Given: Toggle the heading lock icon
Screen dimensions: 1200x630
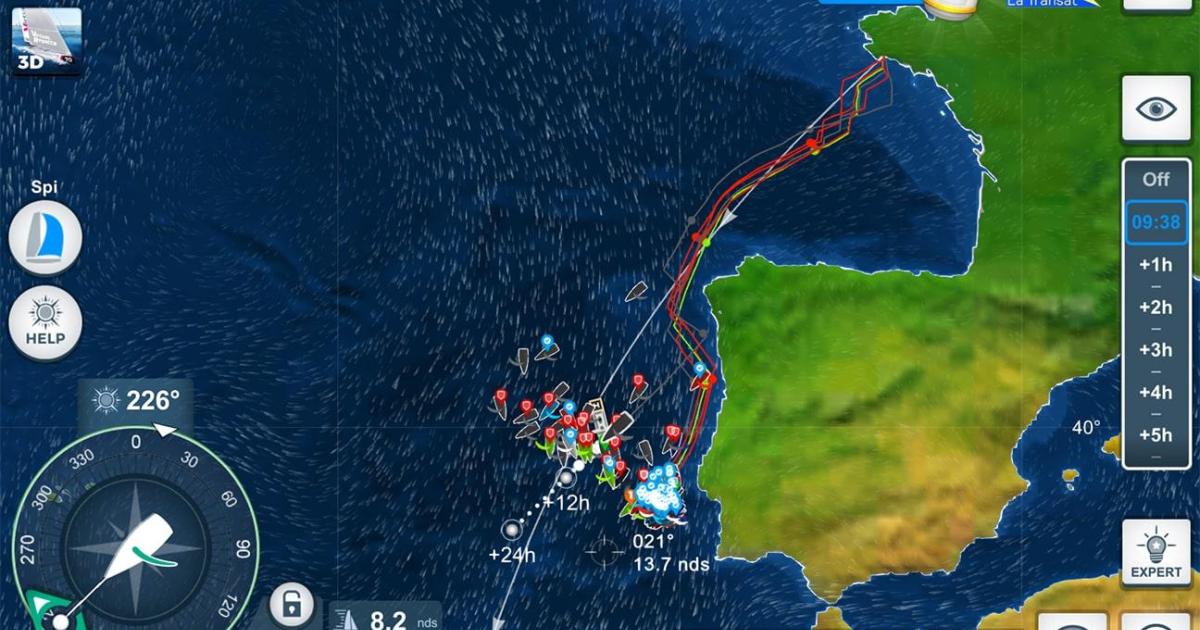Looking at the screenshot, I should pyautogui.click(x=291, y=605).
